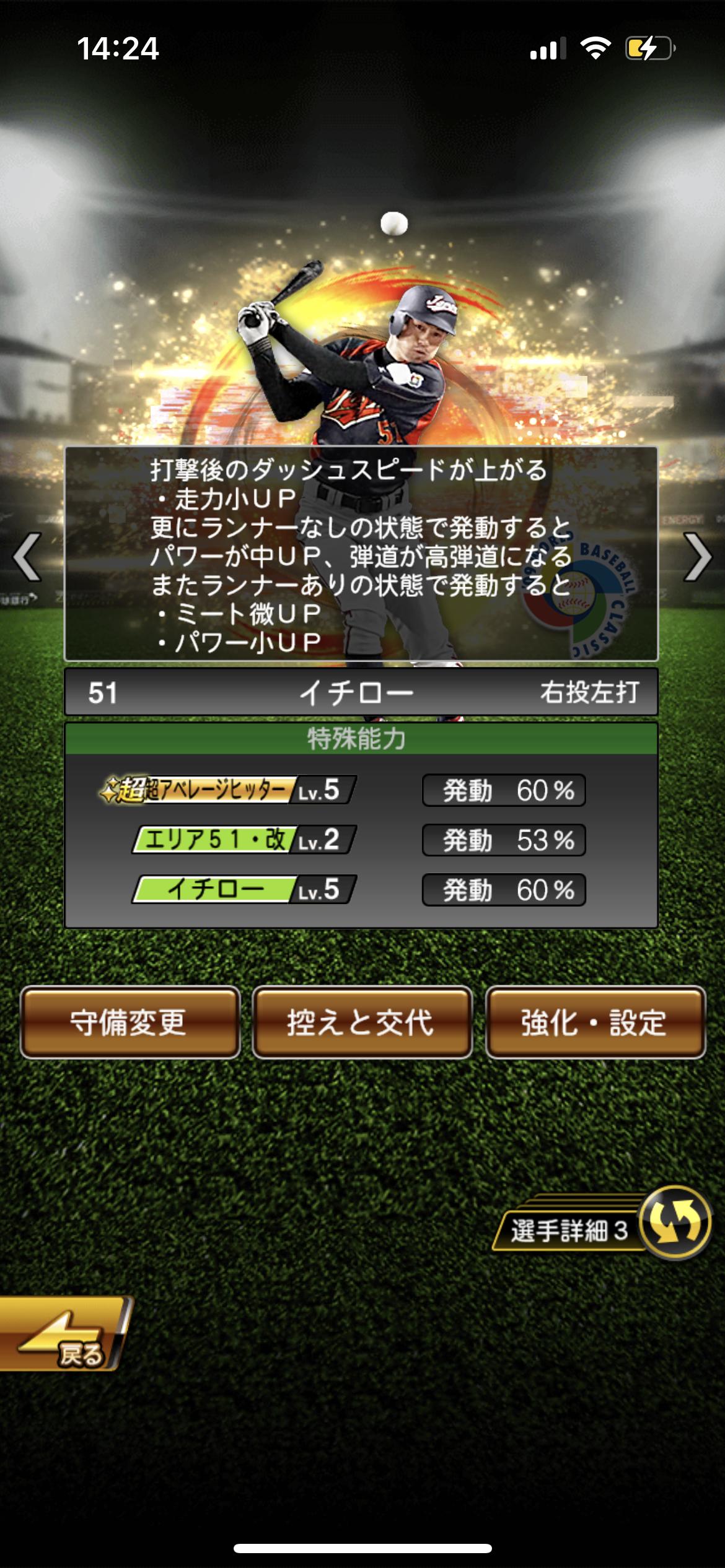The image size is (725, 1568).
Task: Open 強化・設定 settings
Action: [x=595, y=1022]
